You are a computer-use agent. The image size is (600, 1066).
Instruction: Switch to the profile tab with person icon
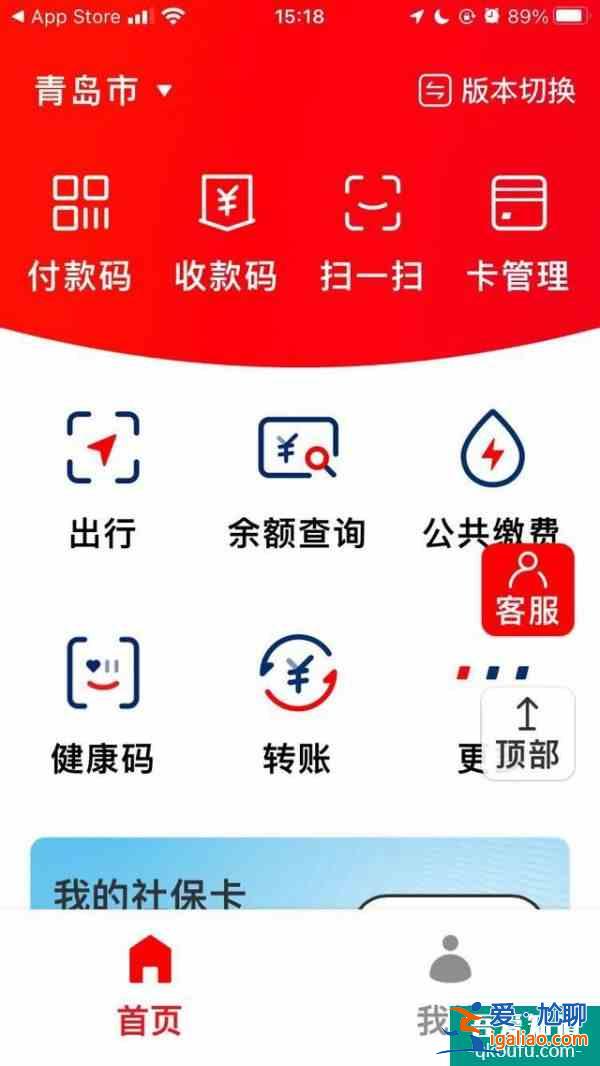[x=450, y=984]
